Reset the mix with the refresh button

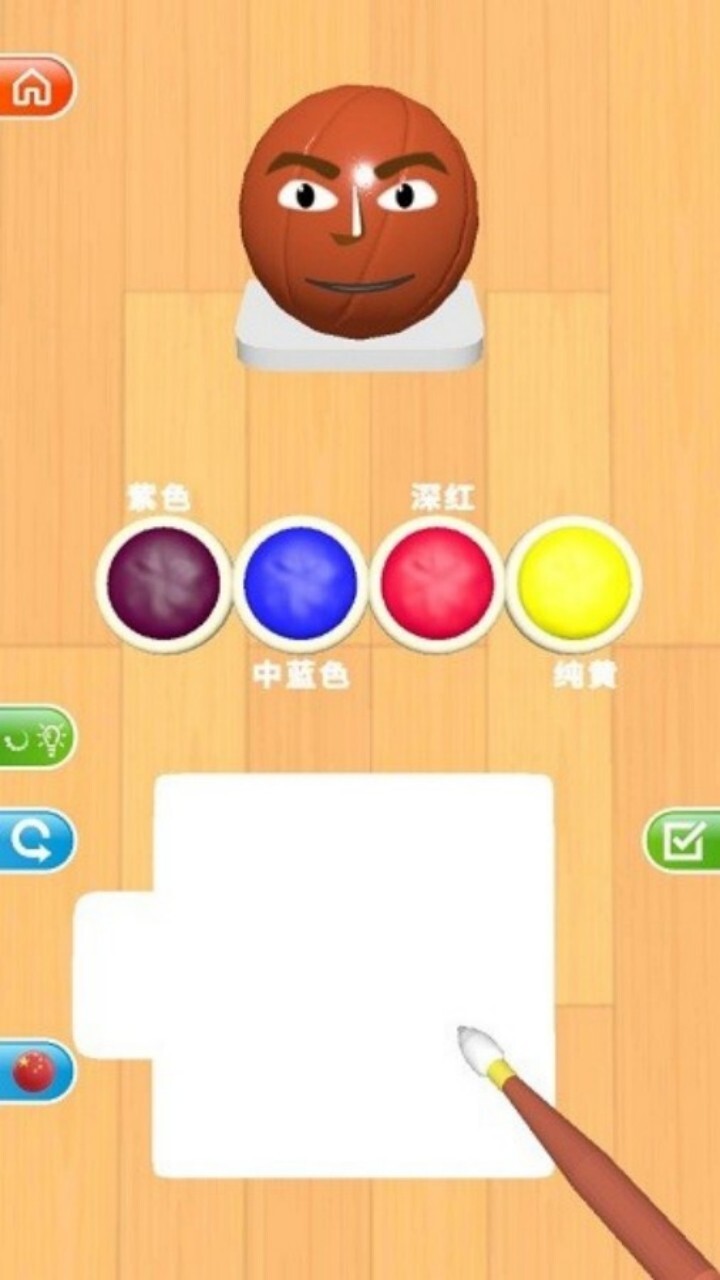pyautogui.click(x=34, y=841)
